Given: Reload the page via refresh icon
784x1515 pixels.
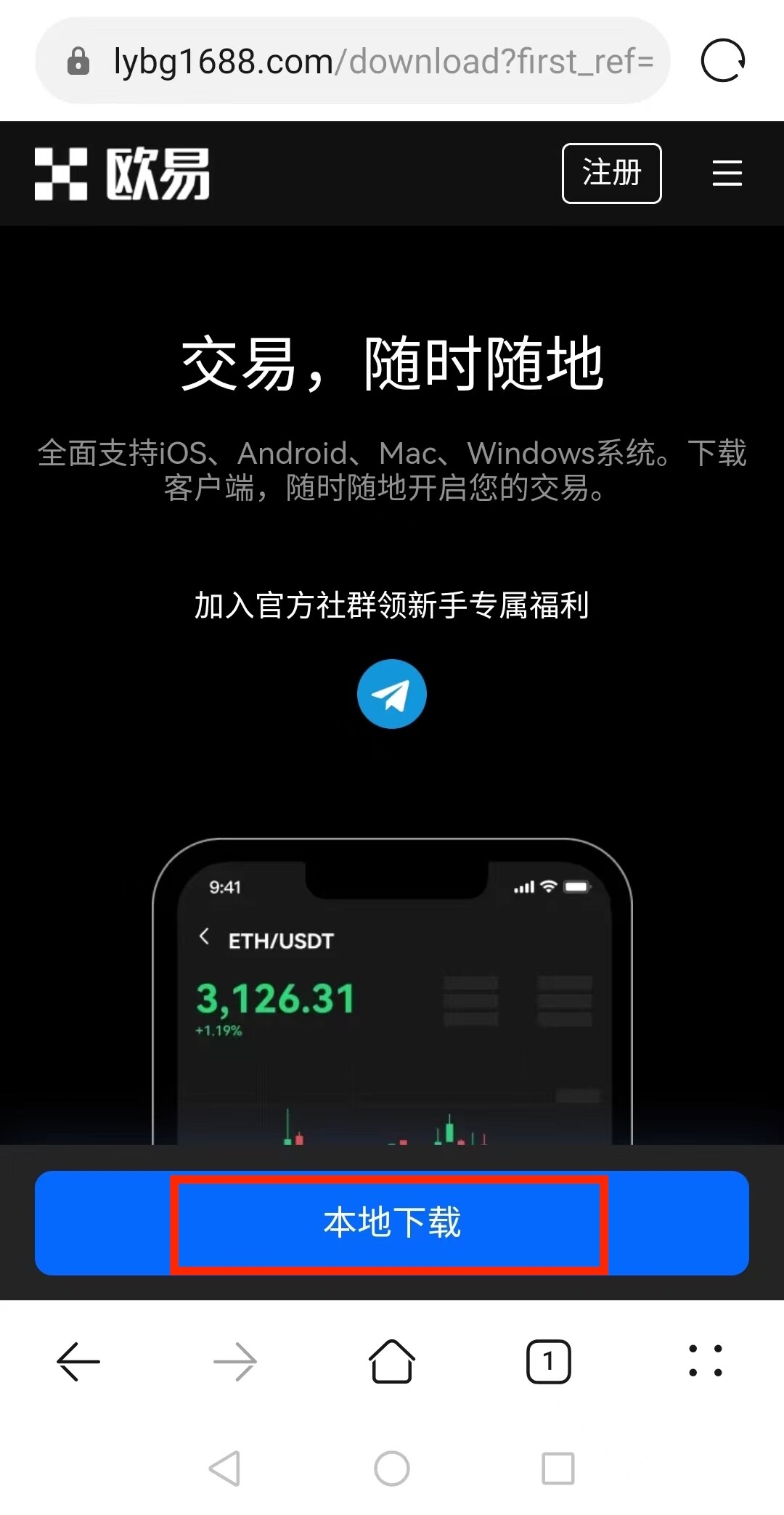Looking at the screenshot, I should [722, 60].
